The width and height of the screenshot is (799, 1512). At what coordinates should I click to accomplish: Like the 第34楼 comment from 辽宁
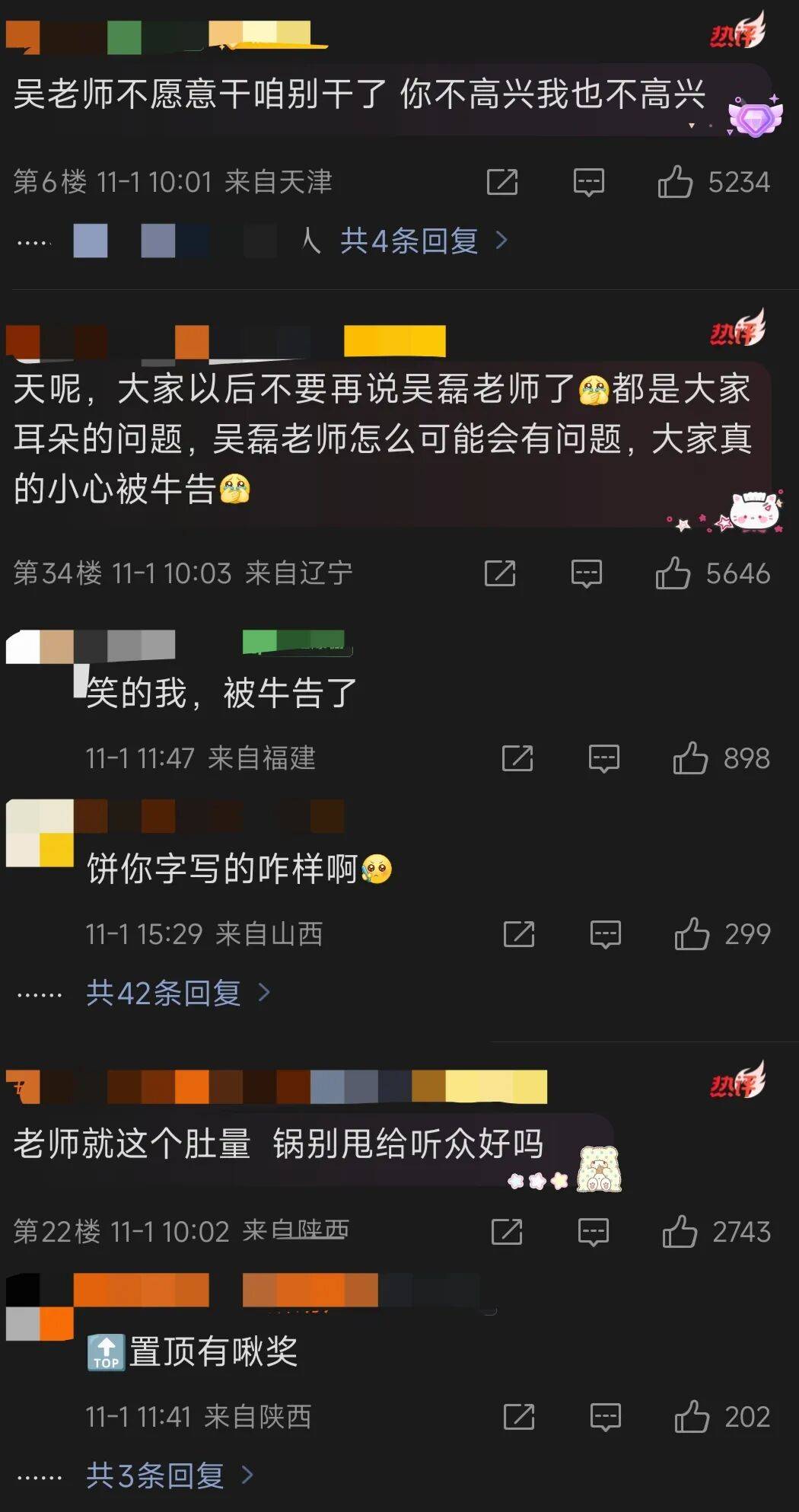tap(673, 573)
